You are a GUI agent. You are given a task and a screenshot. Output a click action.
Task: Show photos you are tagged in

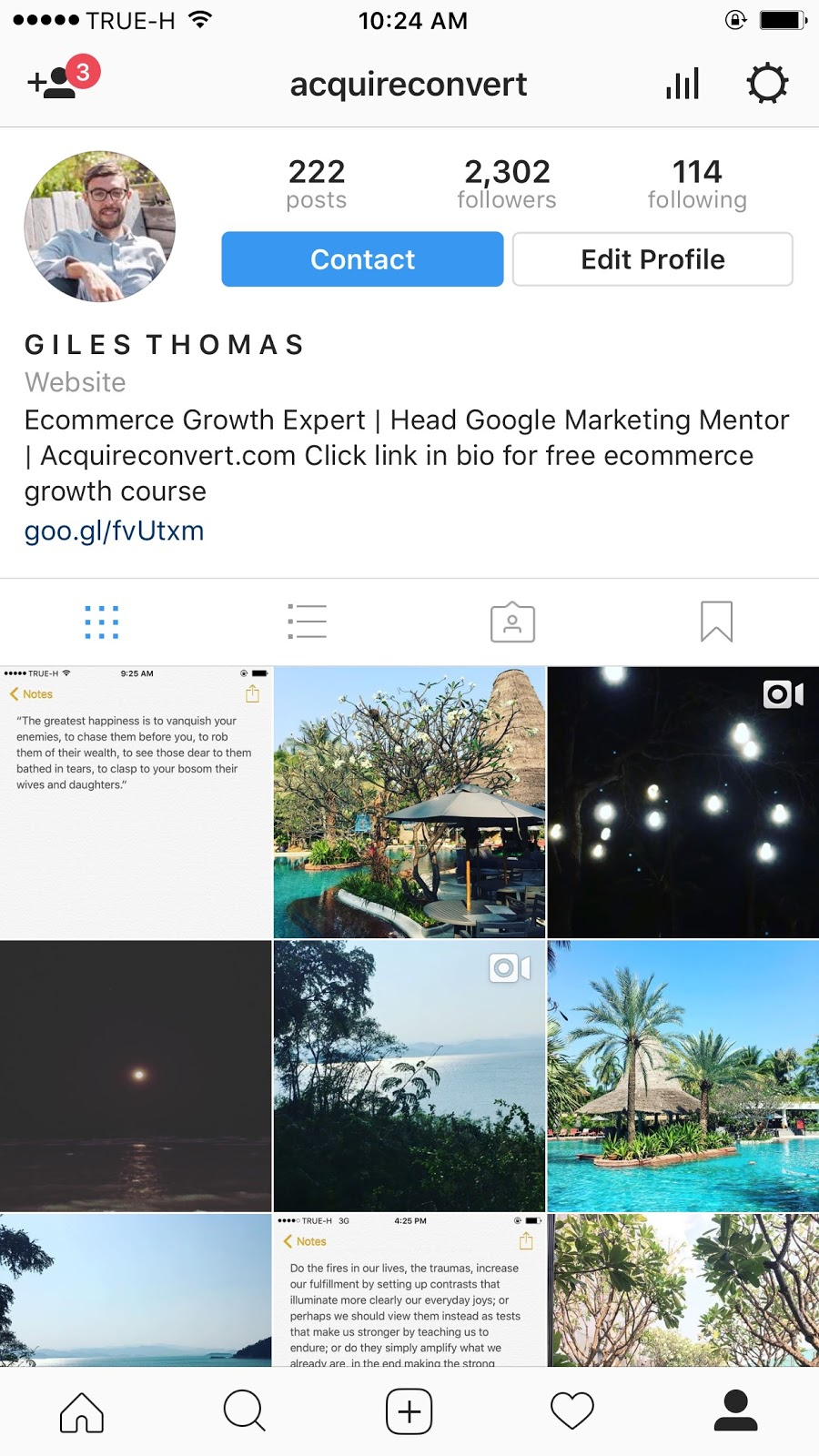[x=512, y=622]
